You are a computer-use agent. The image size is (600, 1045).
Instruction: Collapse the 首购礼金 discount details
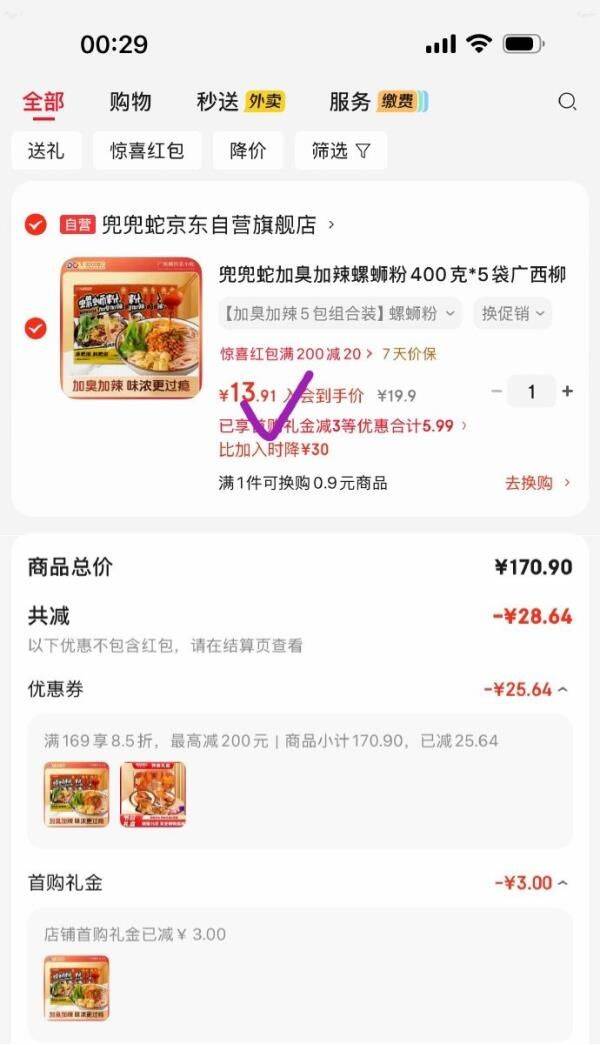533,883
